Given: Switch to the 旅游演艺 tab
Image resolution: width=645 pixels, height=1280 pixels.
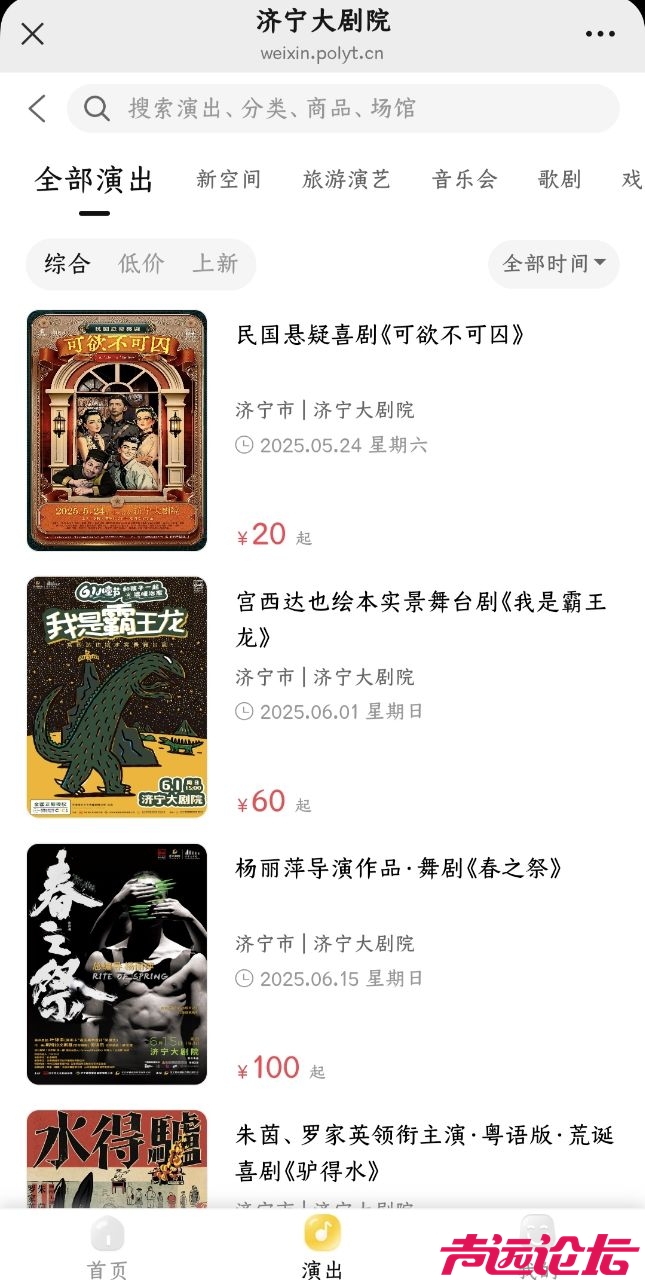Looking at the screenshot, I should point(346,180).
